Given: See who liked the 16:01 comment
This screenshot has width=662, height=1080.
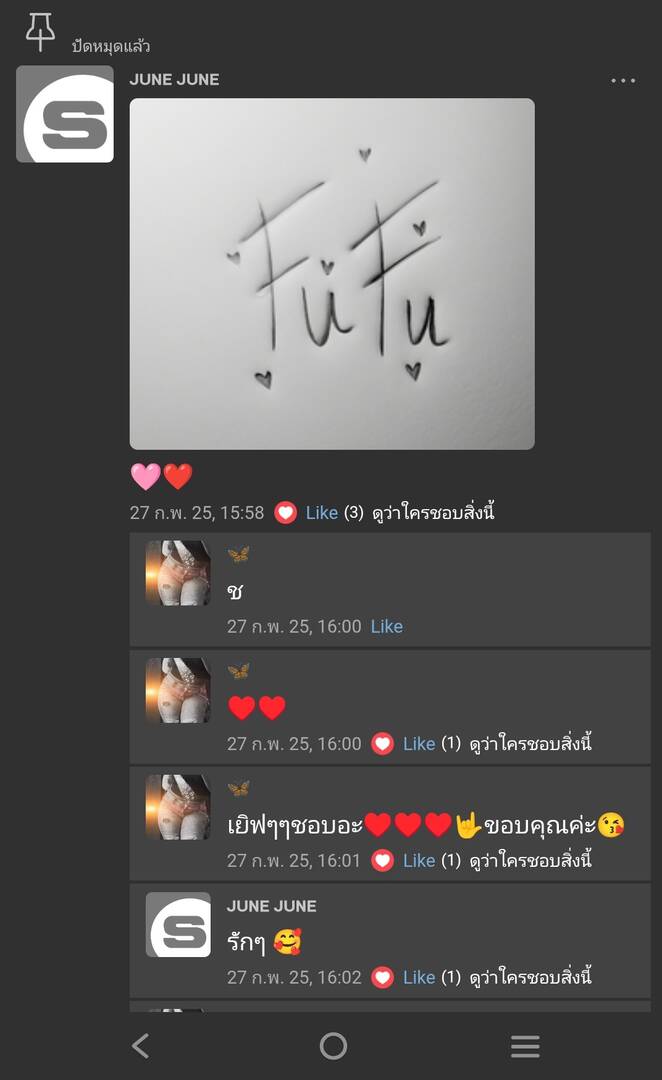Looking at the screenshot, I should 530,861.
